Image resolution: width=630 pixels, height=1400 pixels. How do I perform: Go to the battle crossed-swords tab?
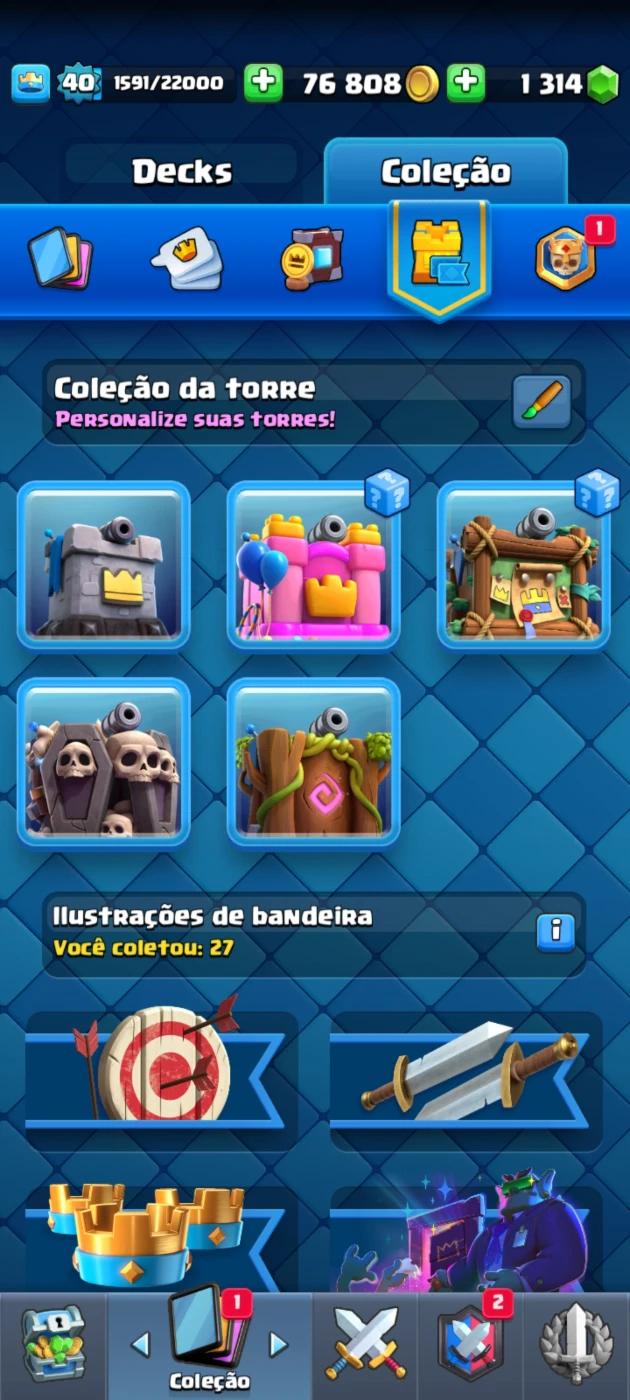pyautogui.click(x=364, y=1345)
